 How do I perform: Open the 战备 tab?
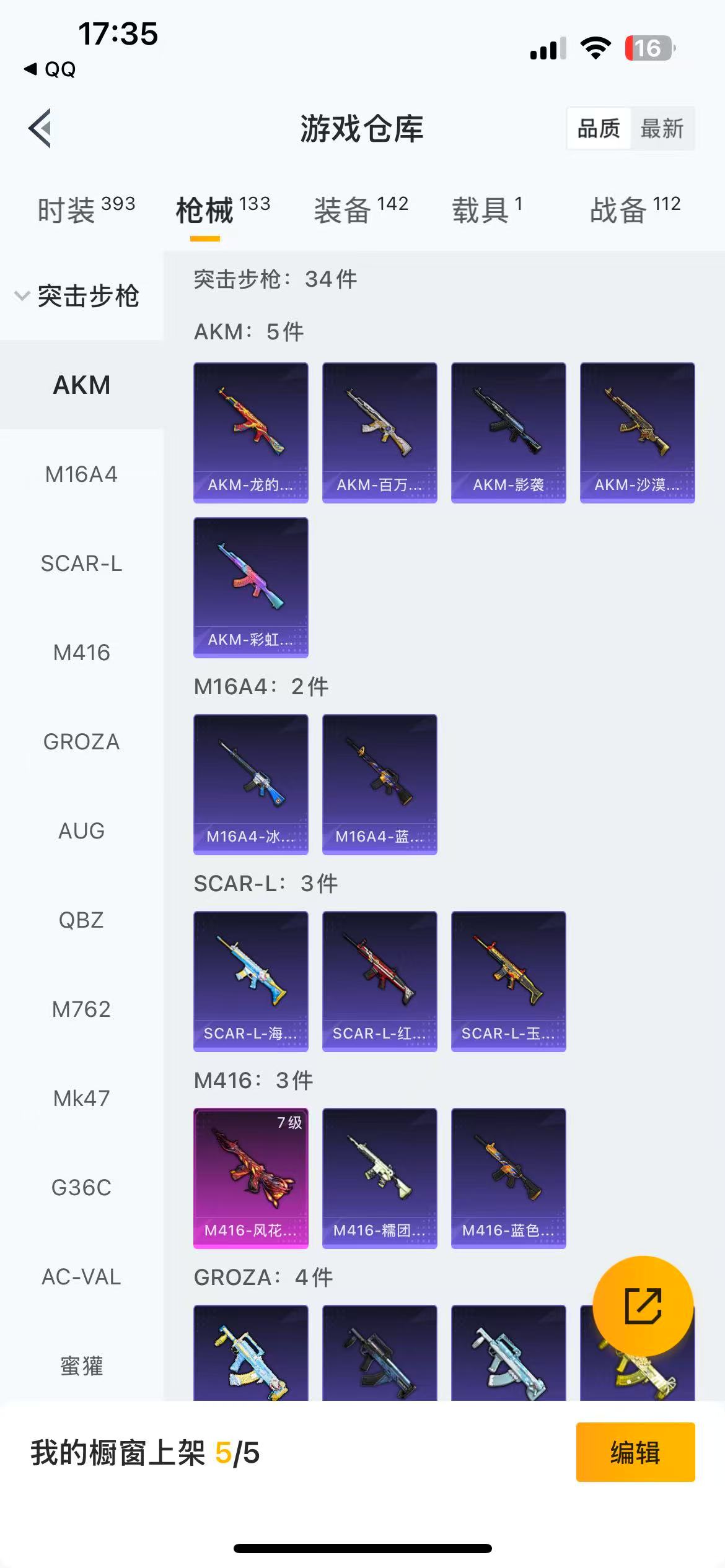coord(635,209)
